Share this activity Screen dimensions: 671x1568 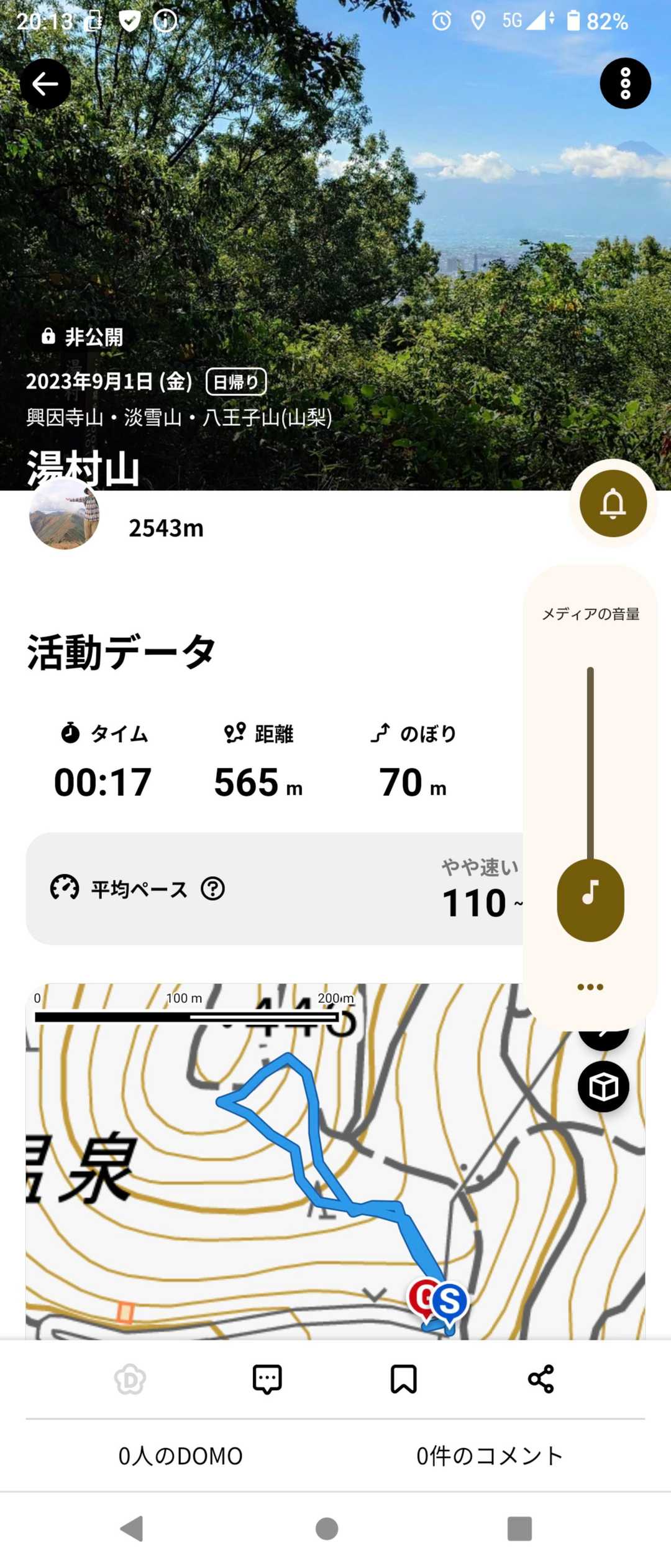point(541,1379)
